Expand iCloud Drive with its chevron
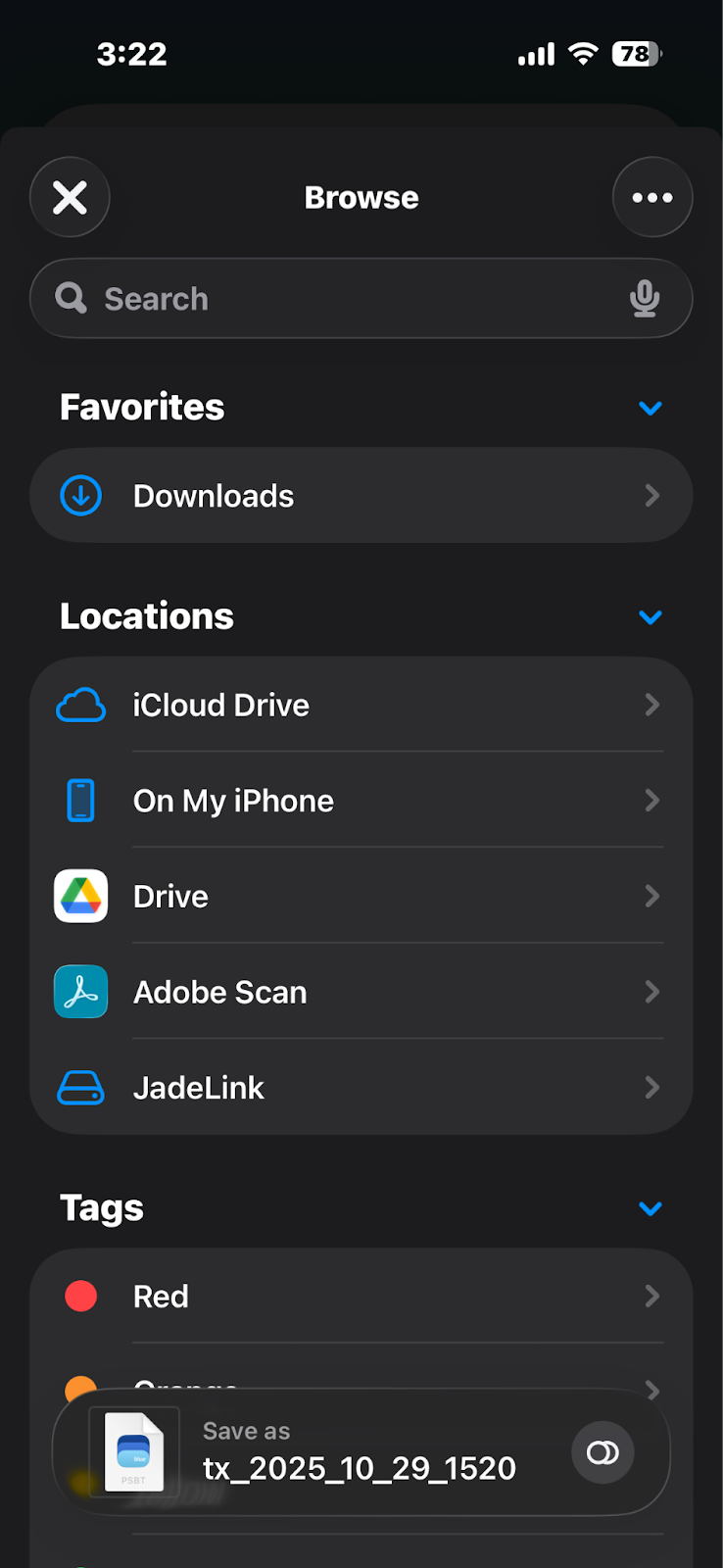Viewport: 723px width, 1568px height. (652, 705)
